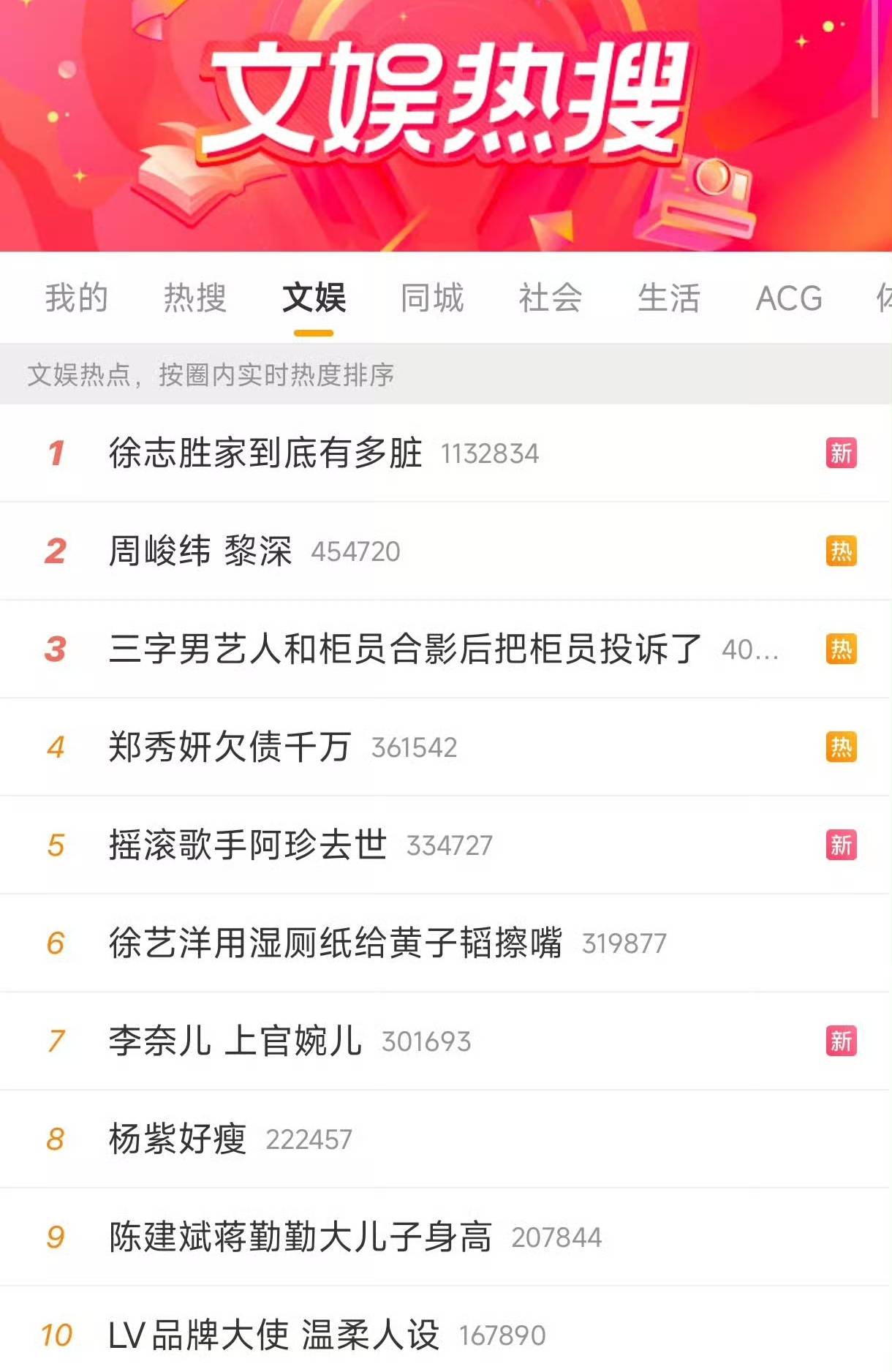Switch to the 热搜 tab
Viewport: 892px width, 1372px height.
click(194, 298)
